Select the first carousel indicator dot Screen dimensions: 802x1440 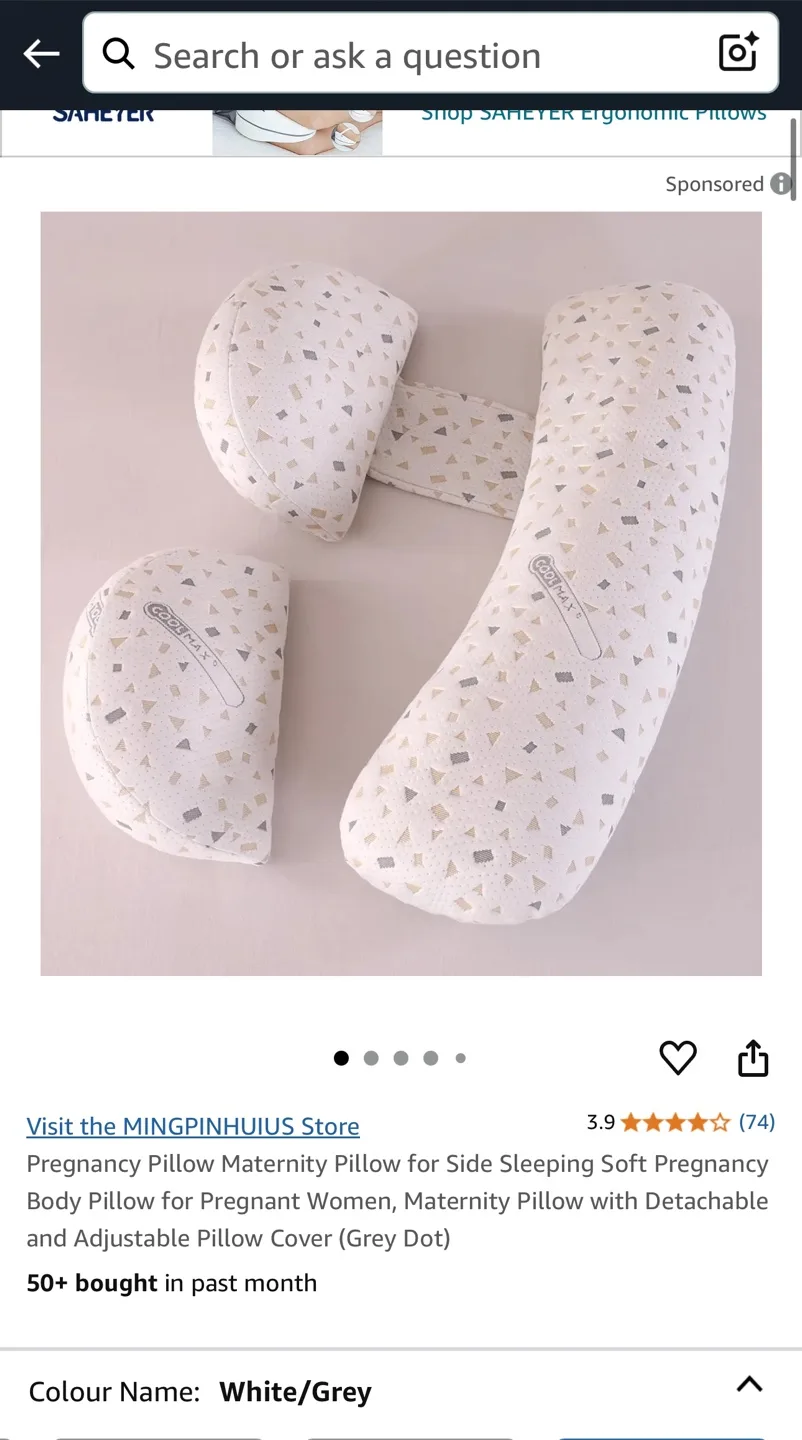[341, 1057]
